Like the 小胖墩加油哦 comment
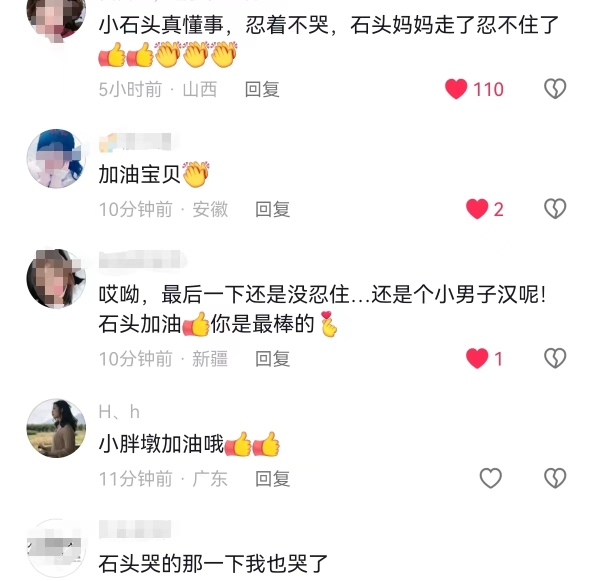 tap(490, 478)
